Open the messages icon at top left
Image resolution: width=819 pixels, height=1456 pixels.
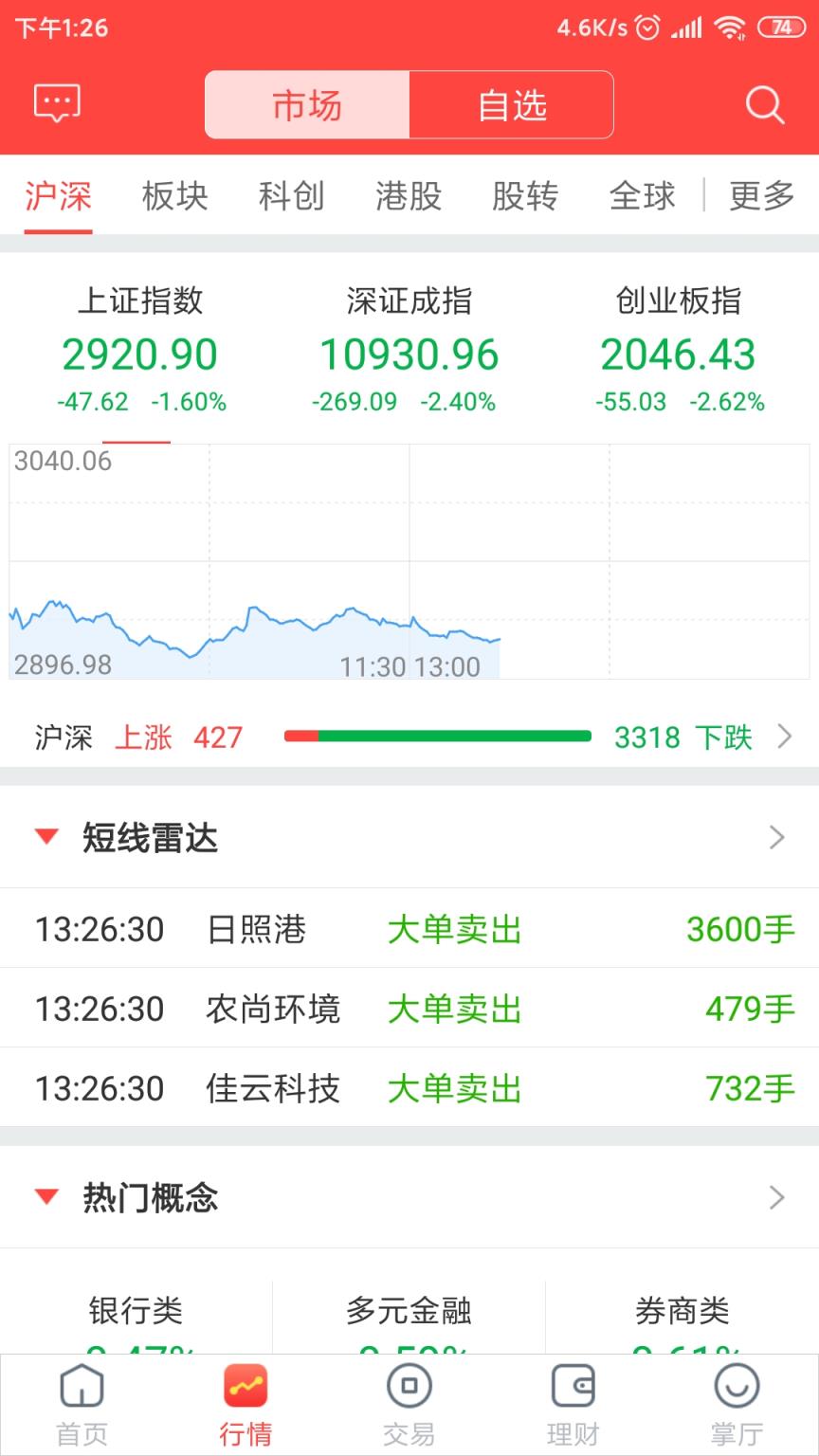55,102
